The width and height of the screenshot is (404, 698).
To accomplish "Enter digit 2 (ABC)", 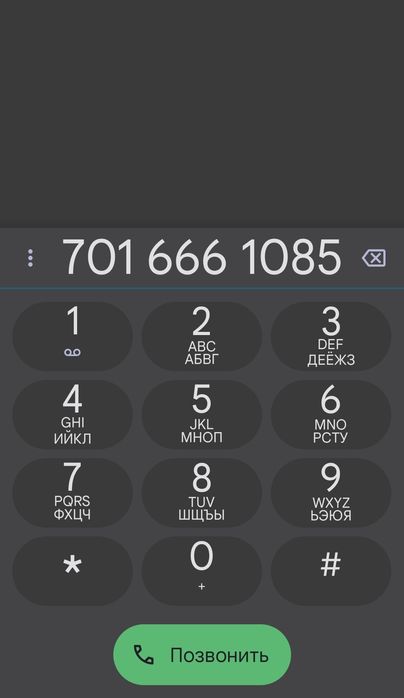I will click(x=202, y=336).
